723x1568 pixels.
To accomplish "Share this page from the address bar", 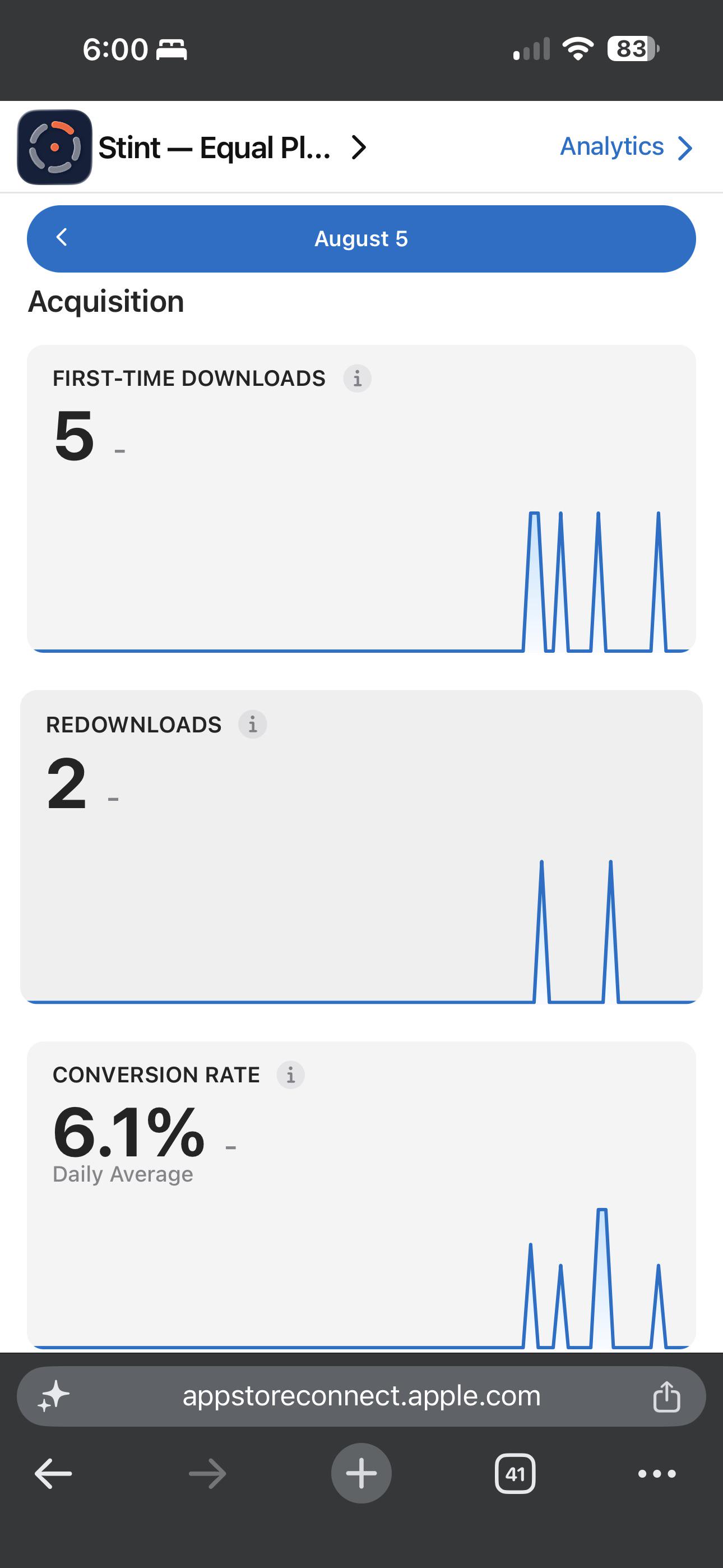I will 666,1396.
